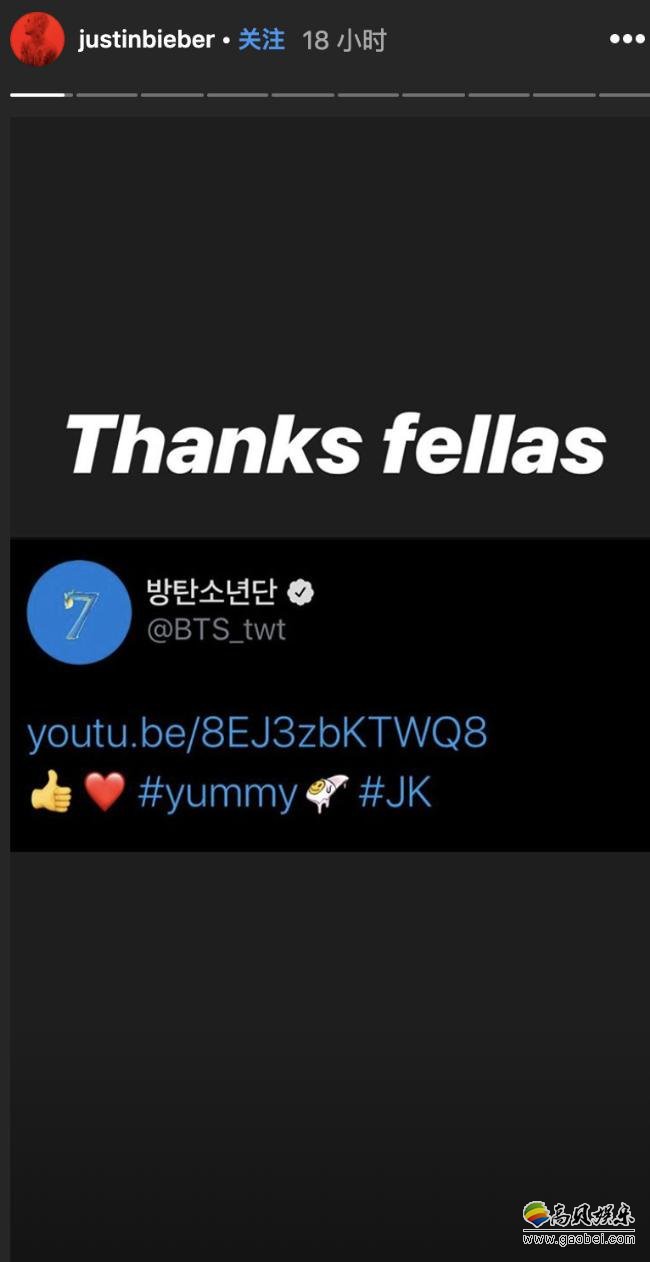The height and width of the screenshot is (1262, 650).
Task: Follow justinbieber with the 关注 button
Action: pos(261,40)
